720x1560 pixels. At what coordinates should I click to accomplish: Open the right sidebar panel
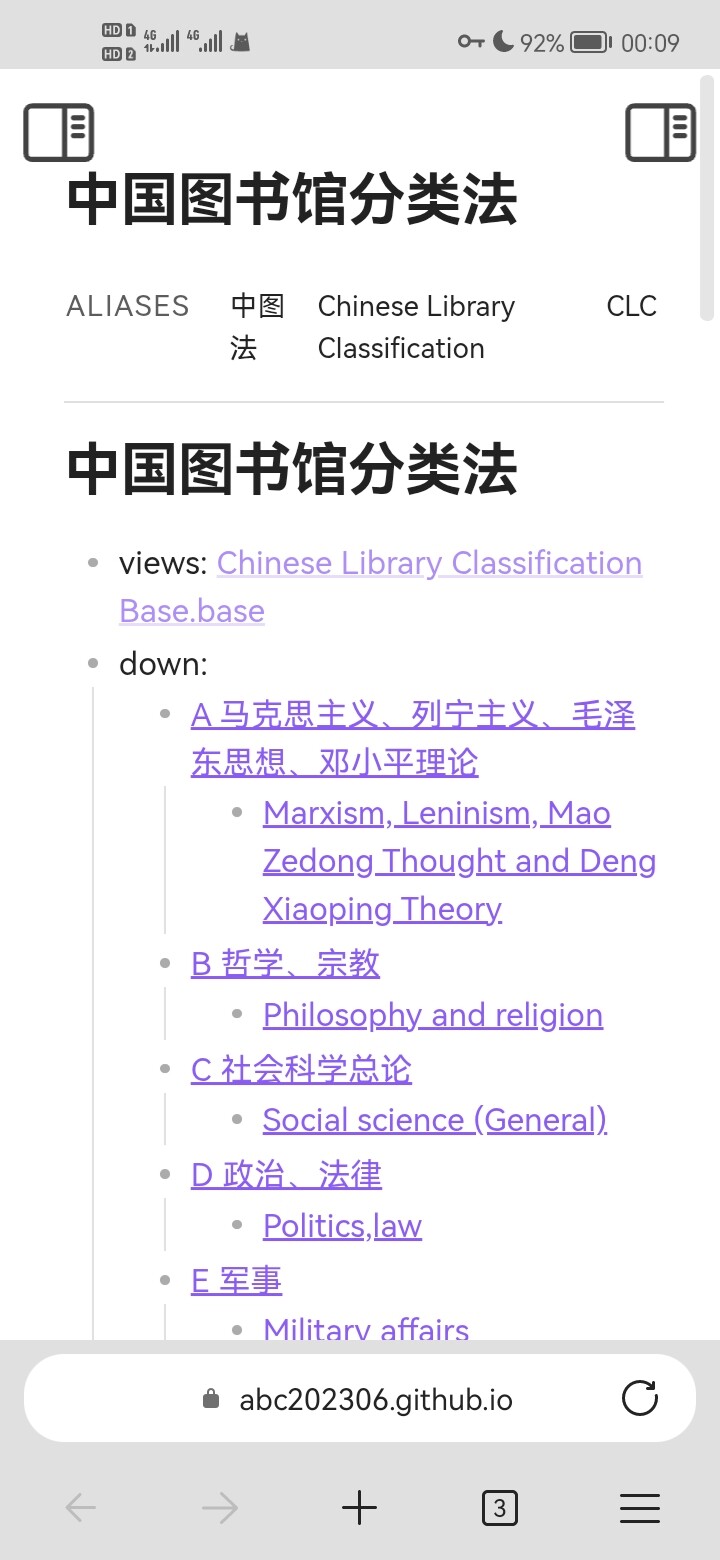click(x=660, y=132)
